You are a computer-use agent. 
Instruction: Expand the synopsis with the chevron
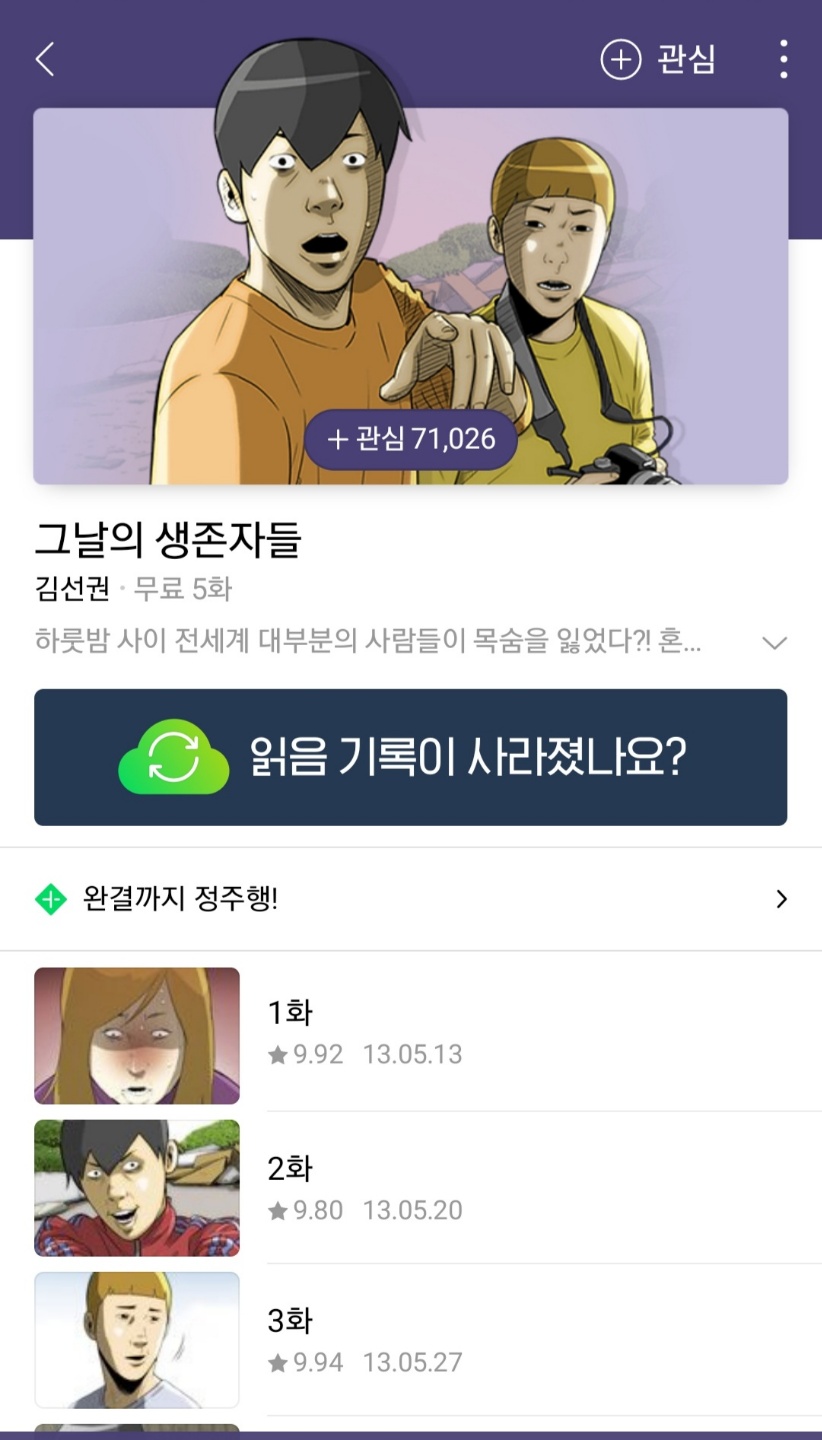coord(775,643)
